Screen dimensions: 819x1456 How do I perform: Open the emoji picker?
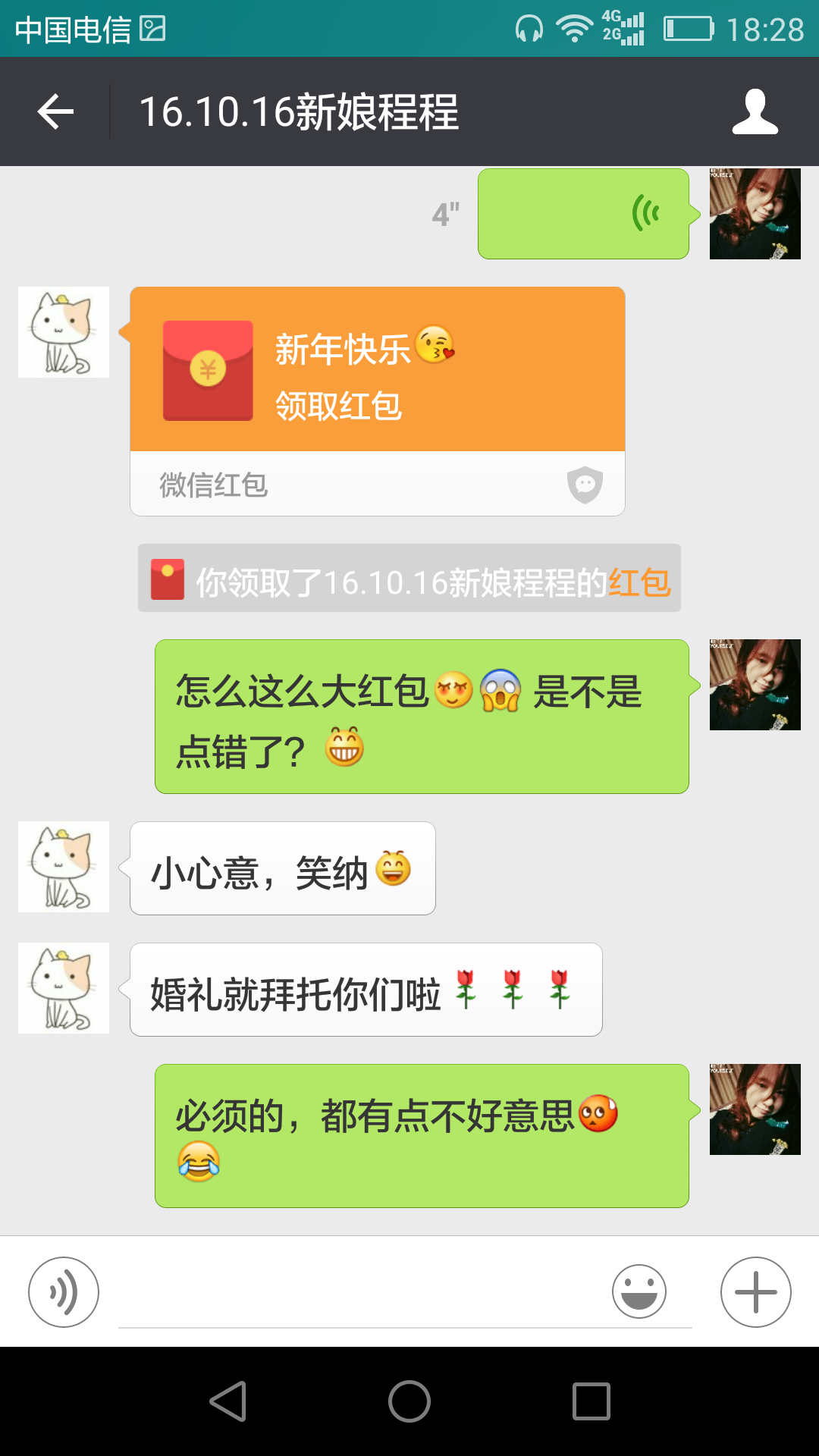pos(639,1292)
